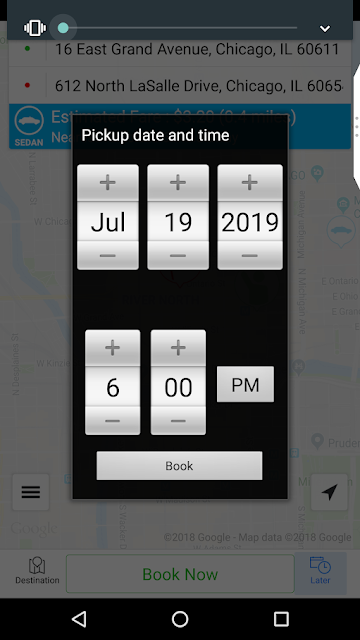This screenshot has width=360, height=640.
Task: Increase the minutes from 00
Action: click(178, 348)
